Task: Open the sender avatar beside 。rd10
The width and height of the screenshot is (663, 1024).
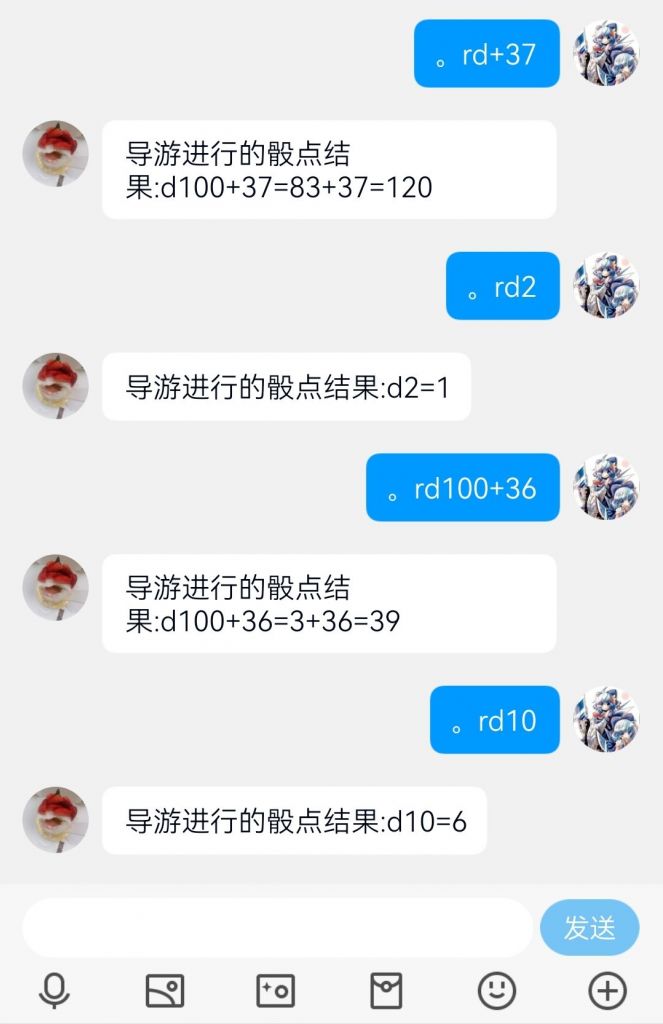Action: coord(606,719)
